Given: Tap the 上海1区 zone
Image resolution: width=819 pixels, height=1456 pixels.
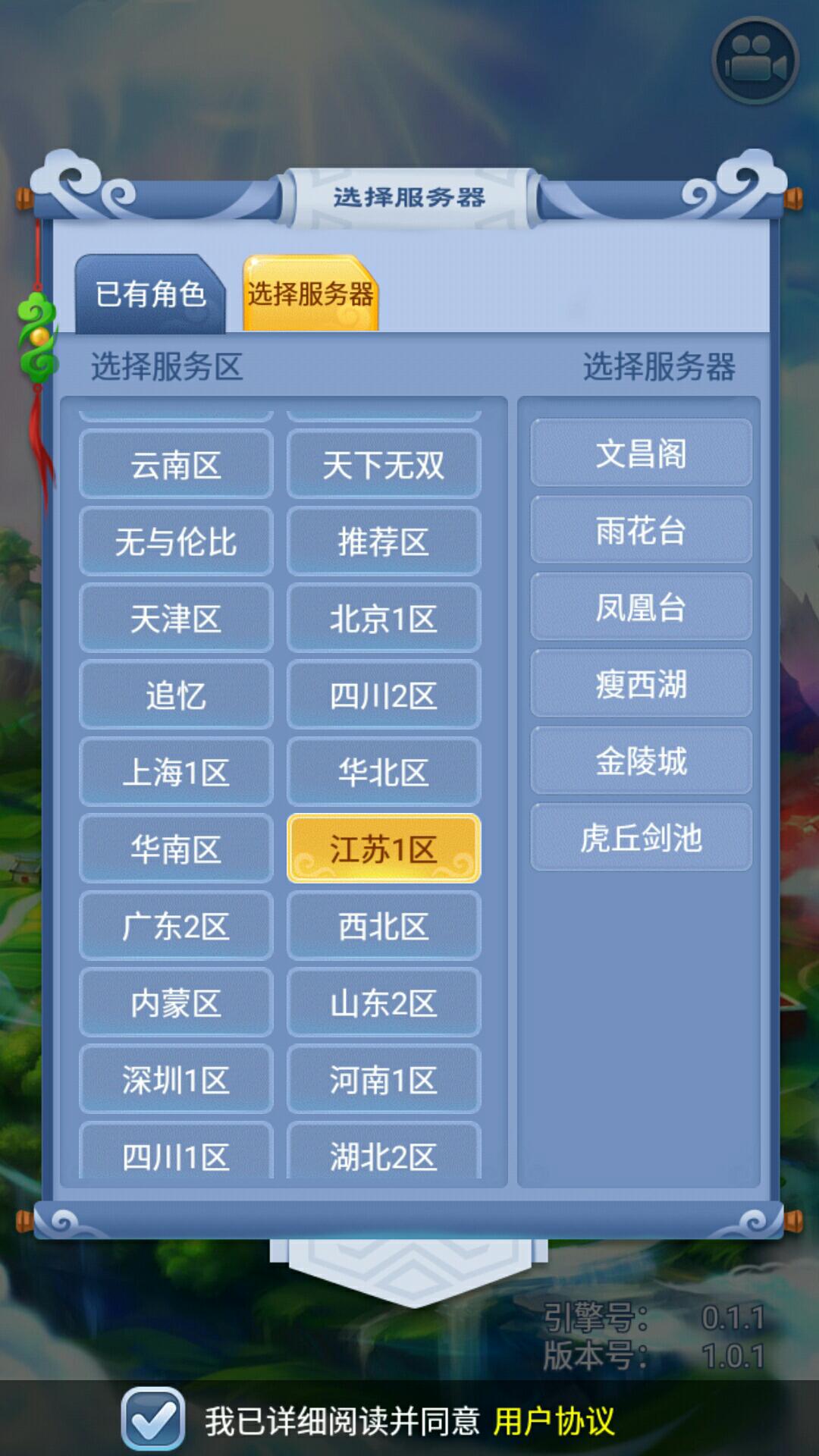Looking at the screenshot, I should point(176,773).
